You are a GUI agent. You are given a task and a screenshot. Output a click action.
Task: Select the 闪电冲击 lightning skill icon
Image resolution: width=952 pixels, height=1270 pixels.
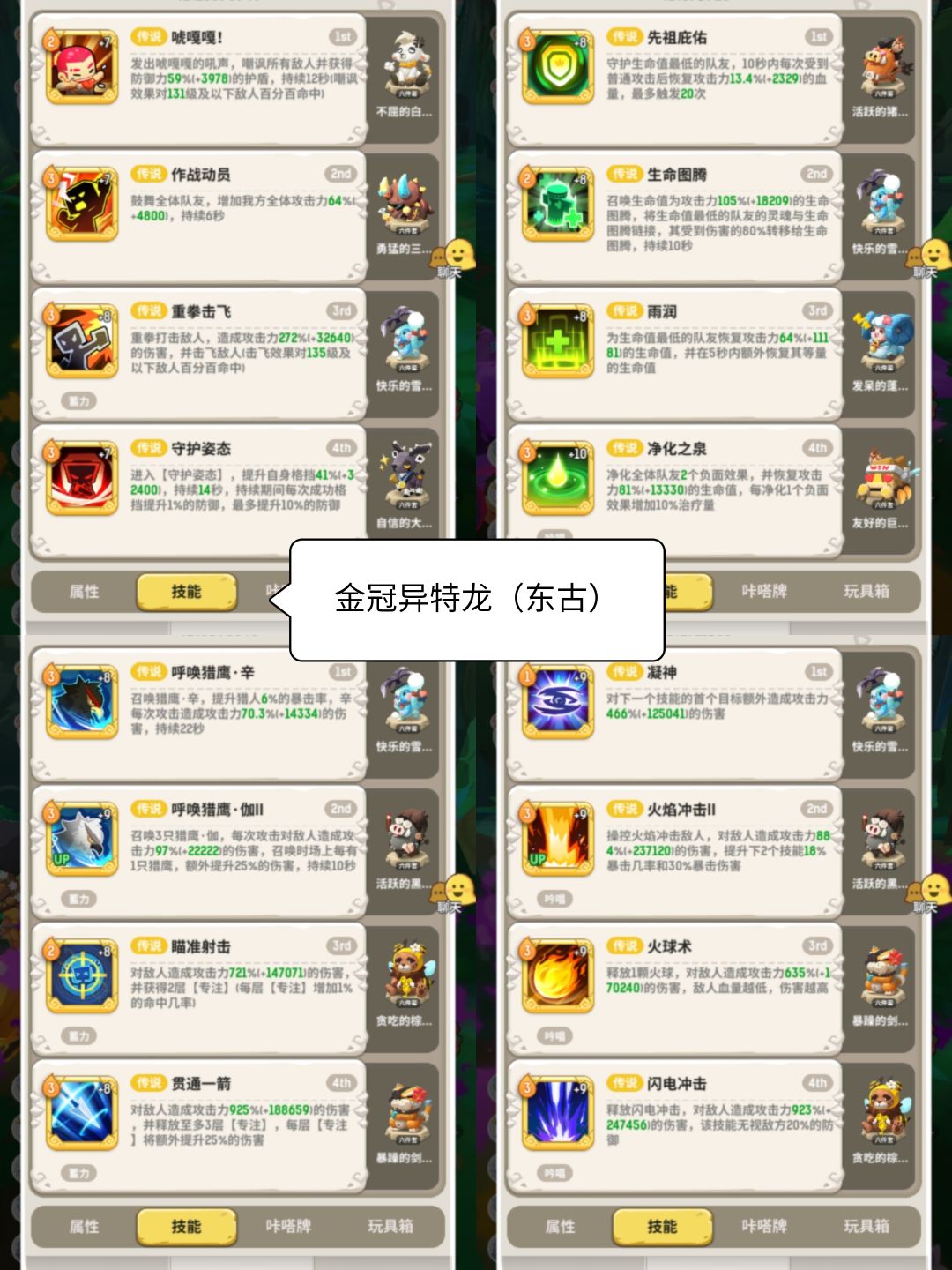[557, 1111]
